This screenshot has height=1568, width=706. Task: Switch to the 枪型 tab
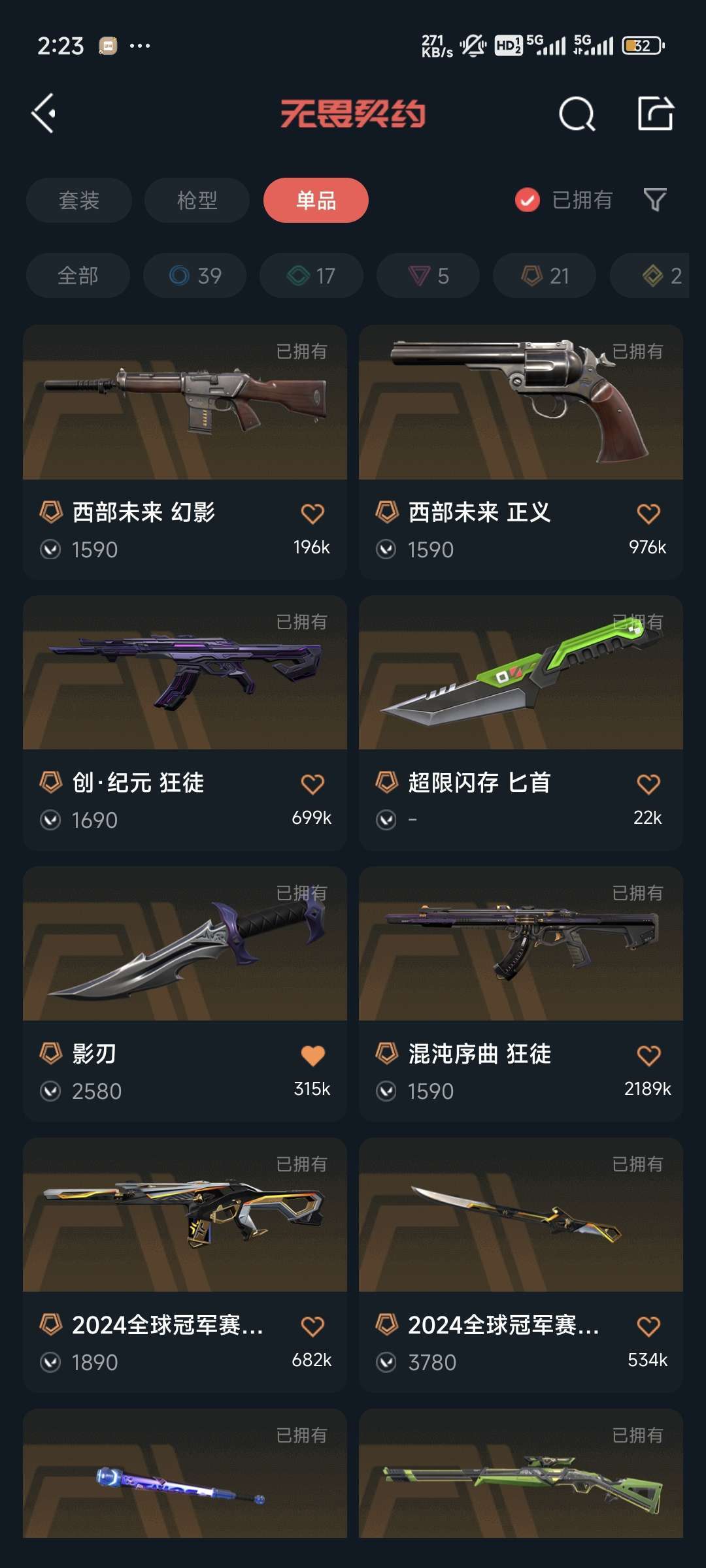196,201
